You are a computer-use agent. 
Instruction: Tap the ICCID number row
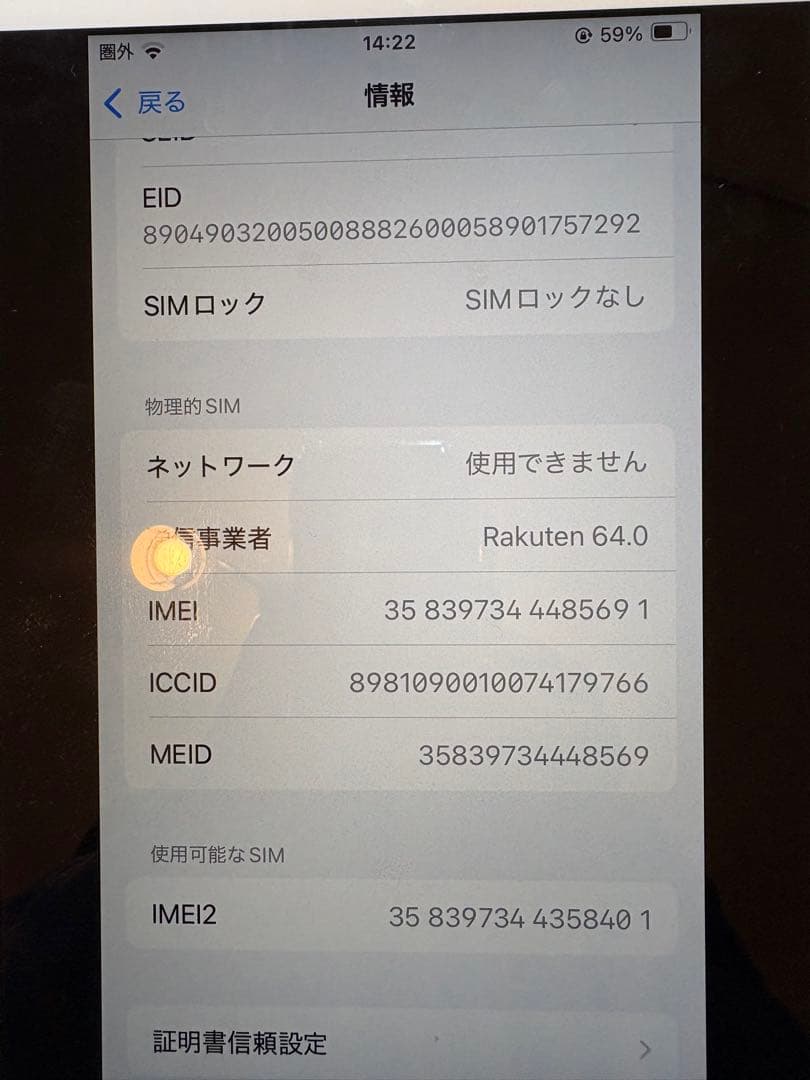coord(400,682)
